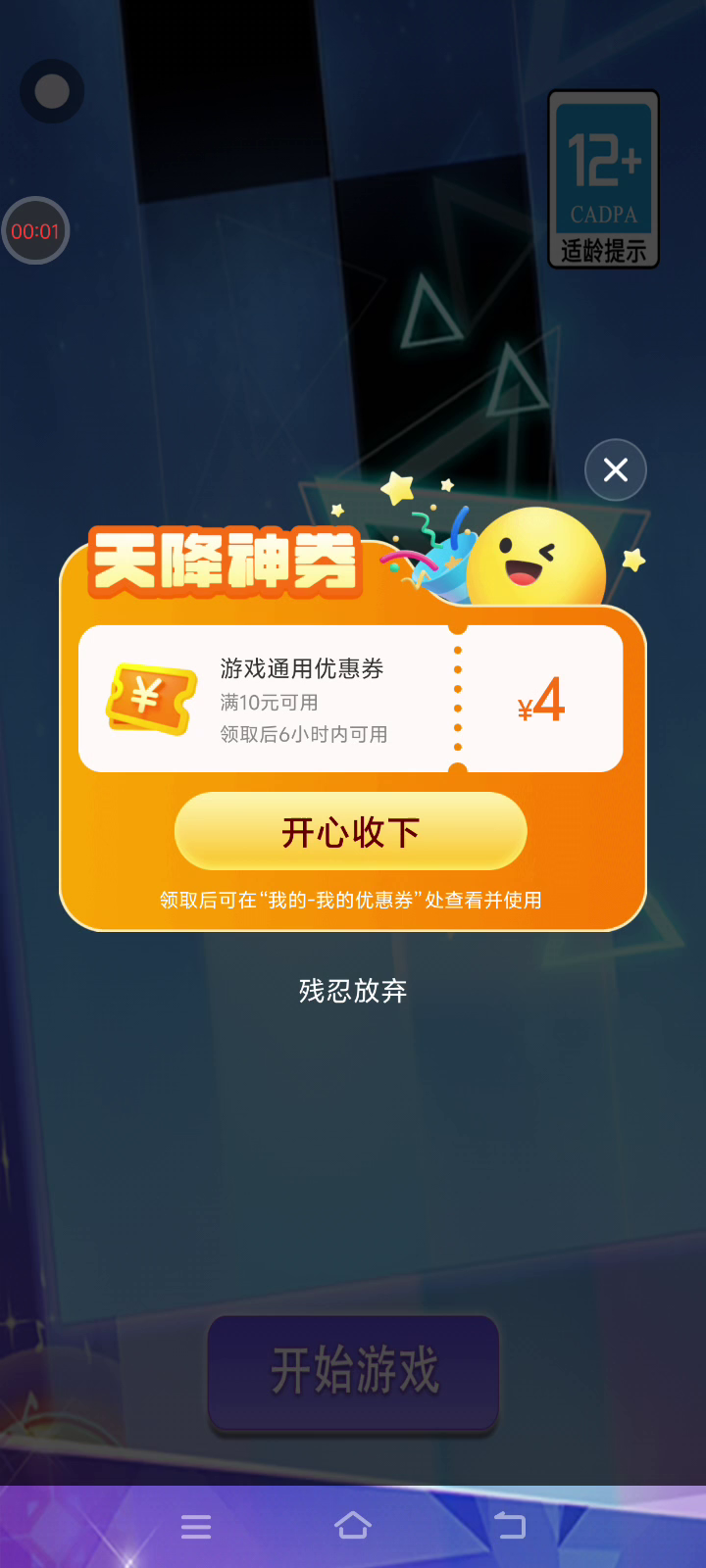Tap the 开始游戏 button

tap(354, 1371)
